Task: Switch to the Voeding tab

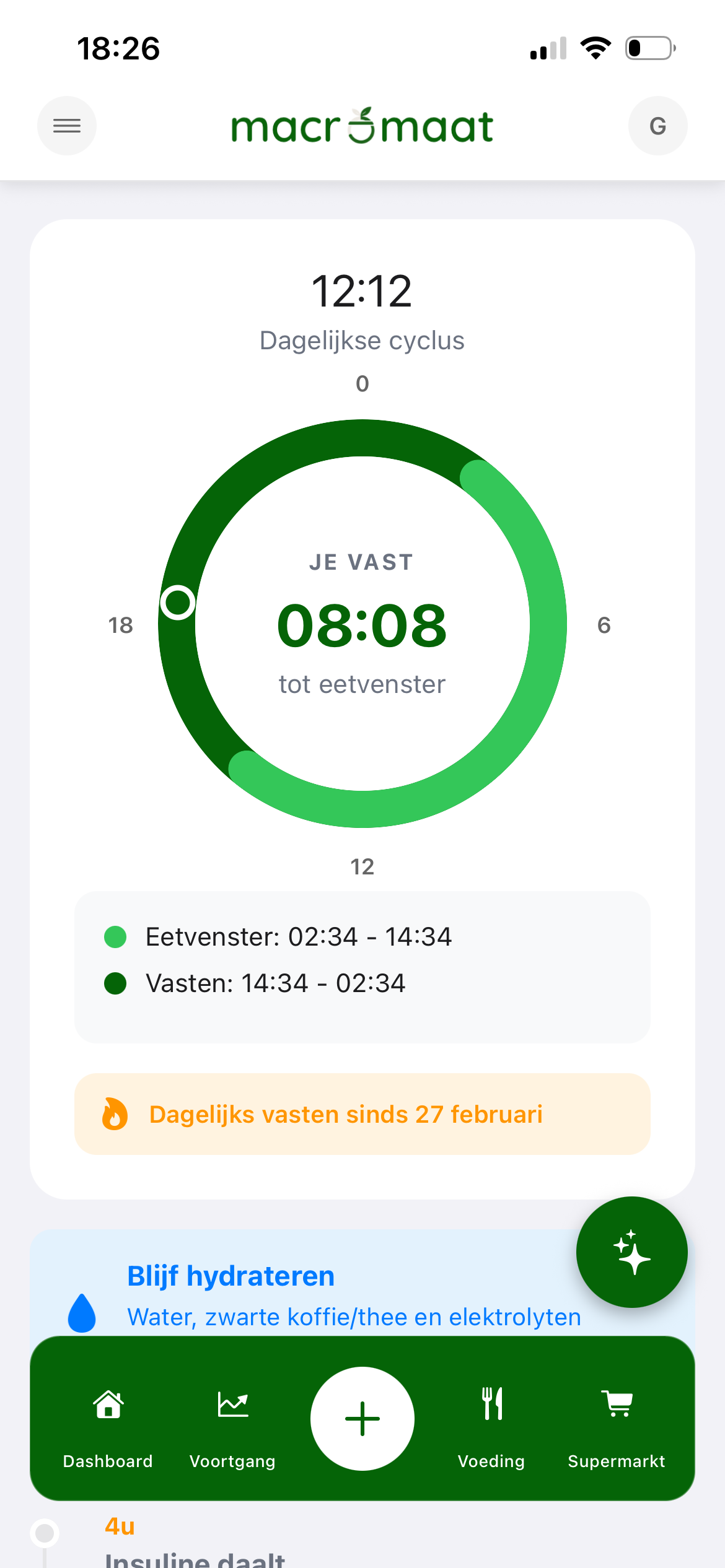Action: [x=491, y=1426]
